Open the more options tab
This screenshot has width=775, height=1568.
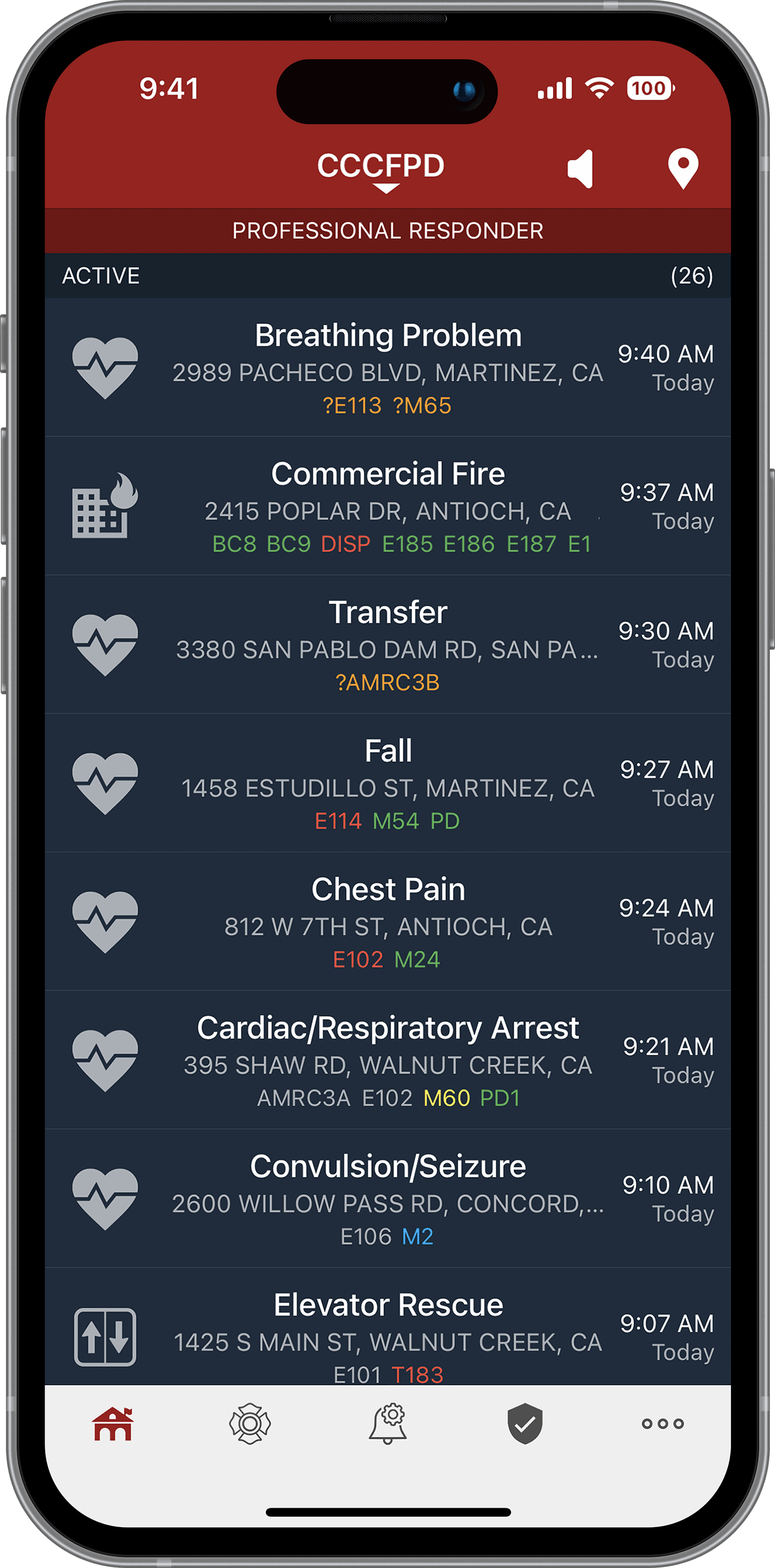[662, 1424]
